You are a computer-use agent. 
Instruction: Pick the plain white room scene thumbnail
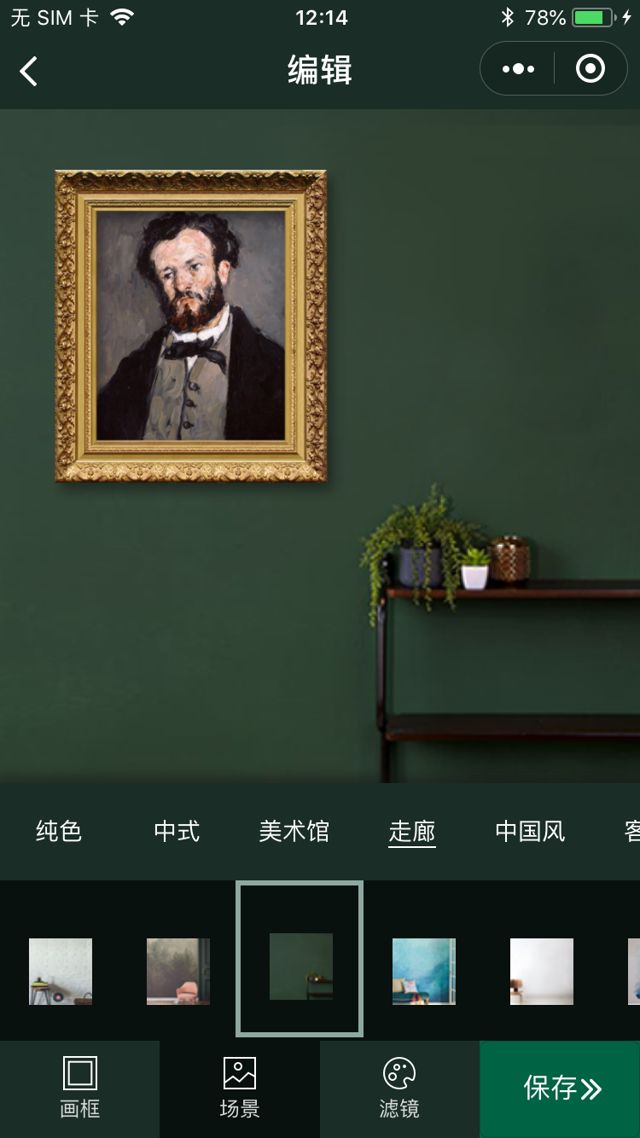[541, 971]
